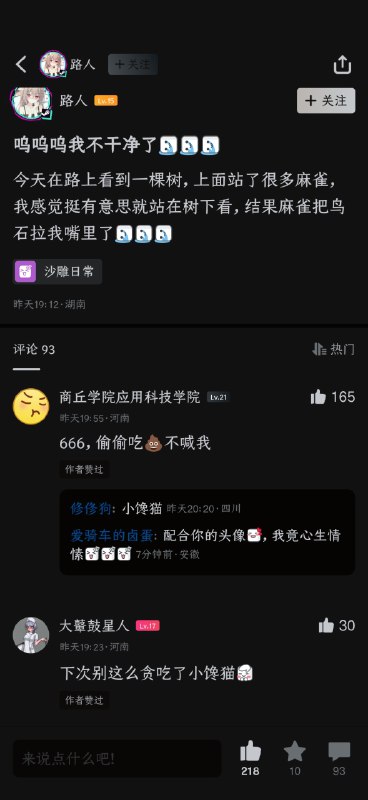
Task: Favorite the post with the star icon
Action: click(295, 758)
